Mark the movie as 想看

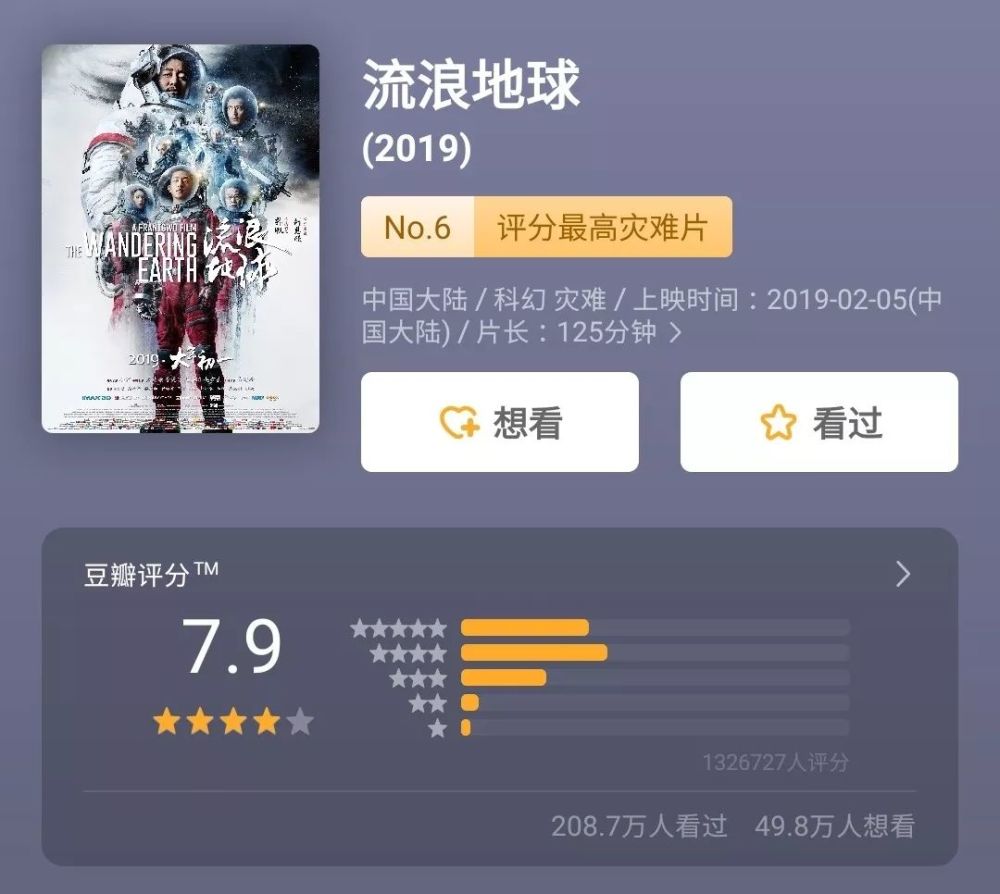(x=500, y=422)
